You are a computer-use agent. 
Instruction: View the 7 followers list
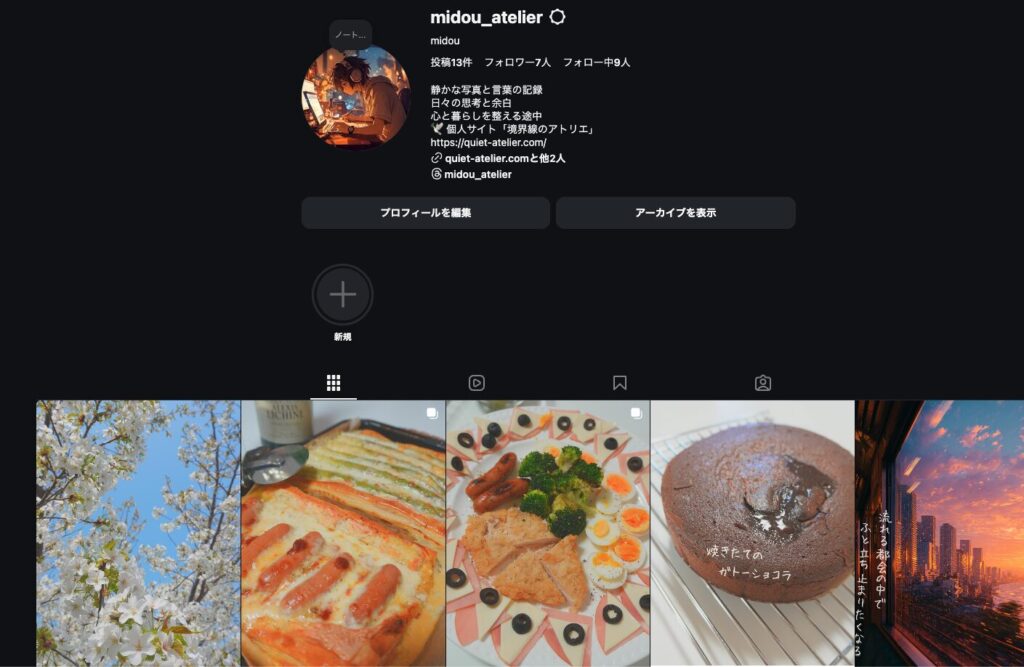(x=517, y=62)
